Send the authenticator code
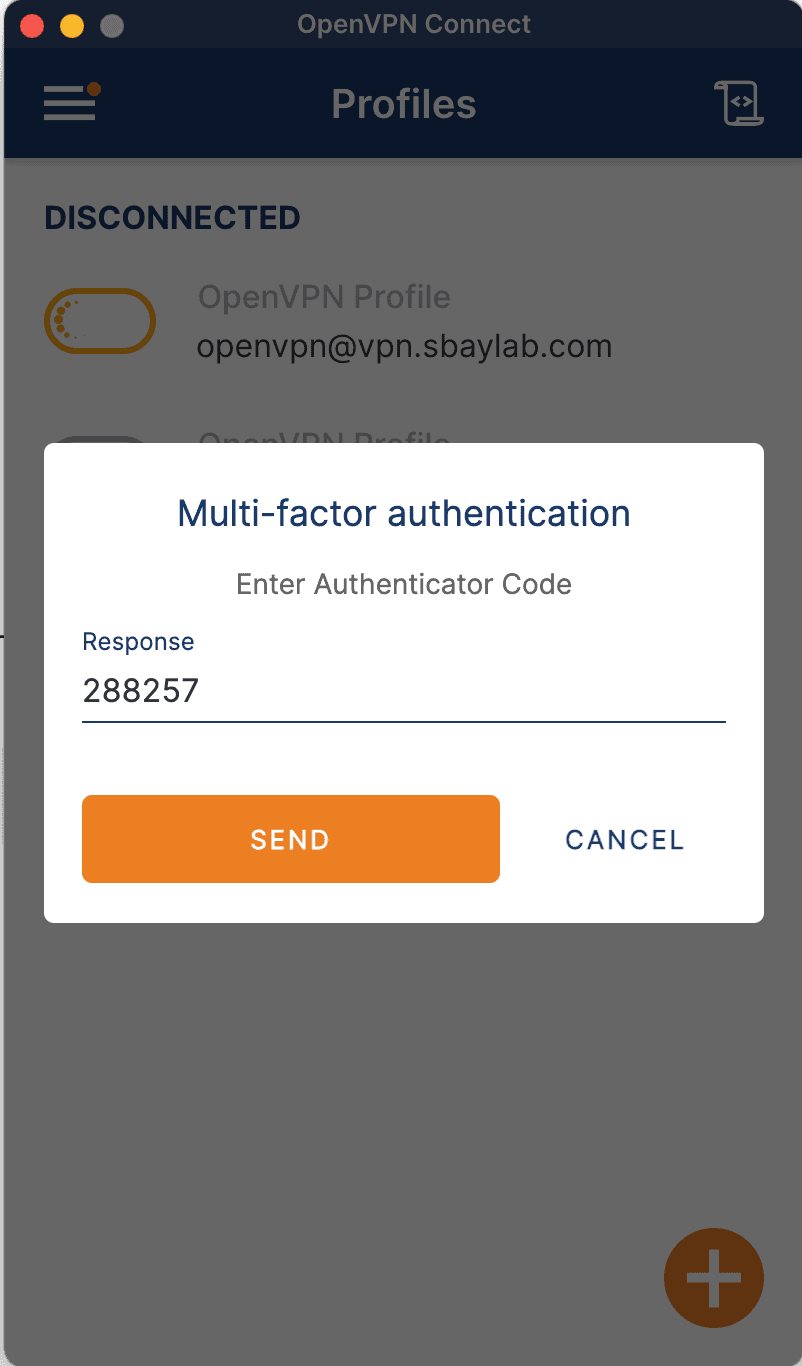Viewport: 802px width, 1366px height. pos(290,839)
